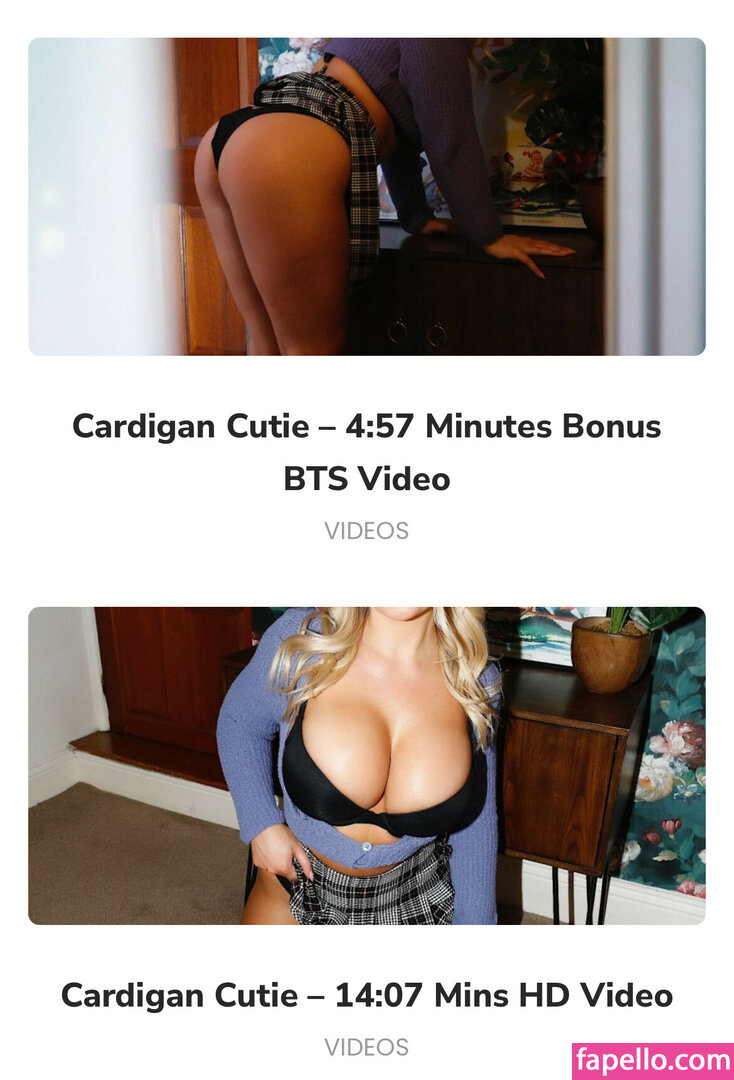Viewport: 734px width, 1080px height.
Task: Open VIDEOS category under 14:07 Mins HD Video
Action: 366,1047
